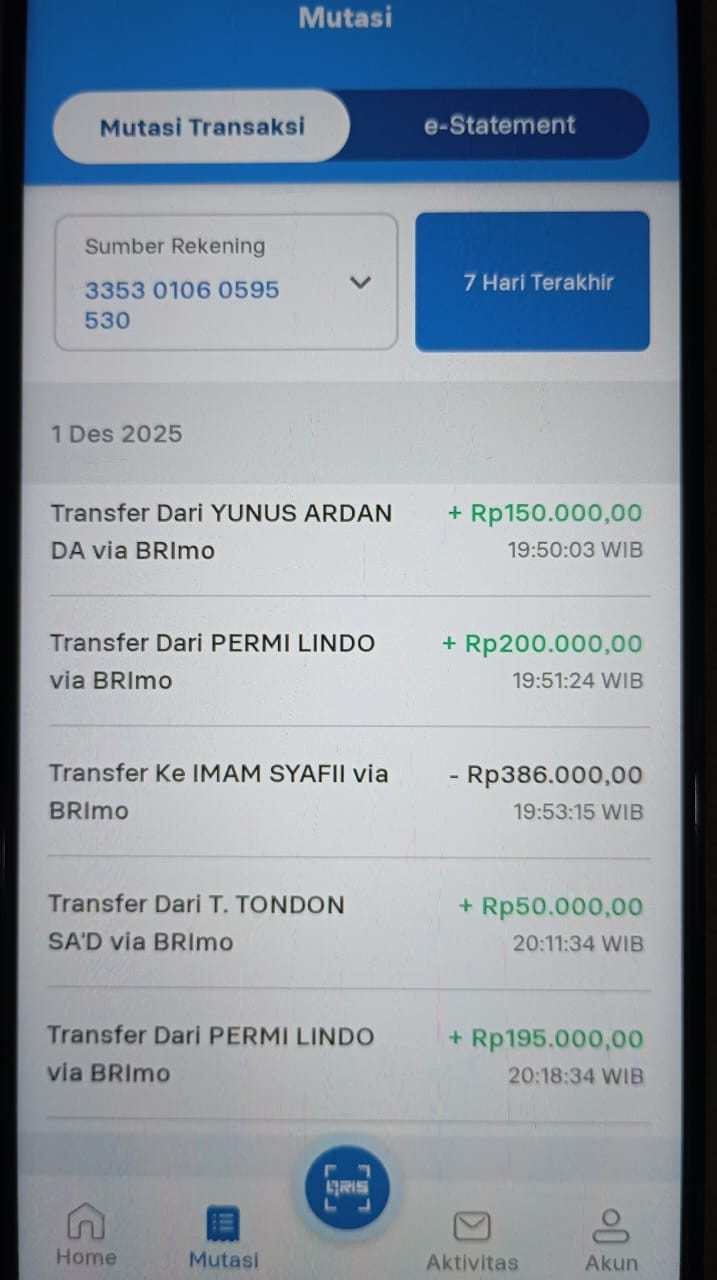Go to the Home tab

86,1236
